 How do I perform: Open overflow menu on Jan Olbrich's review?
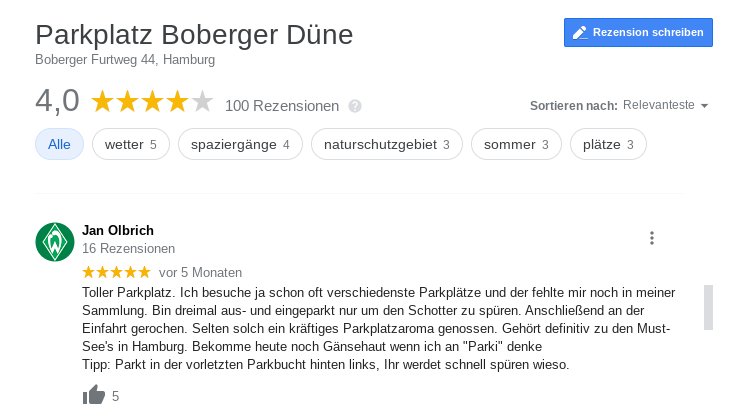click(652, 238)
